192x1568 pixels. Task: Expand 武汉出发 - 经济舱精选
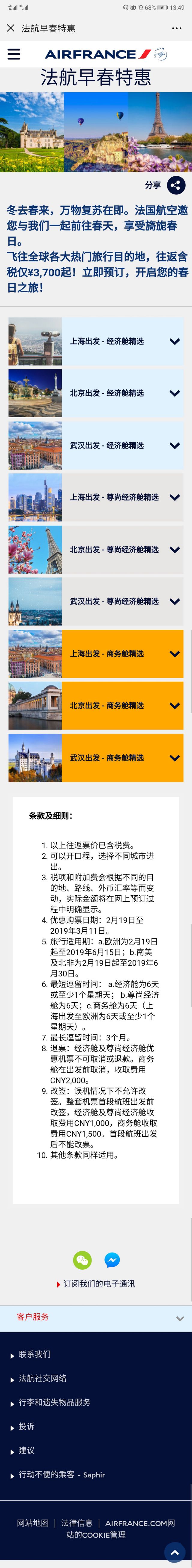[175, 446]
